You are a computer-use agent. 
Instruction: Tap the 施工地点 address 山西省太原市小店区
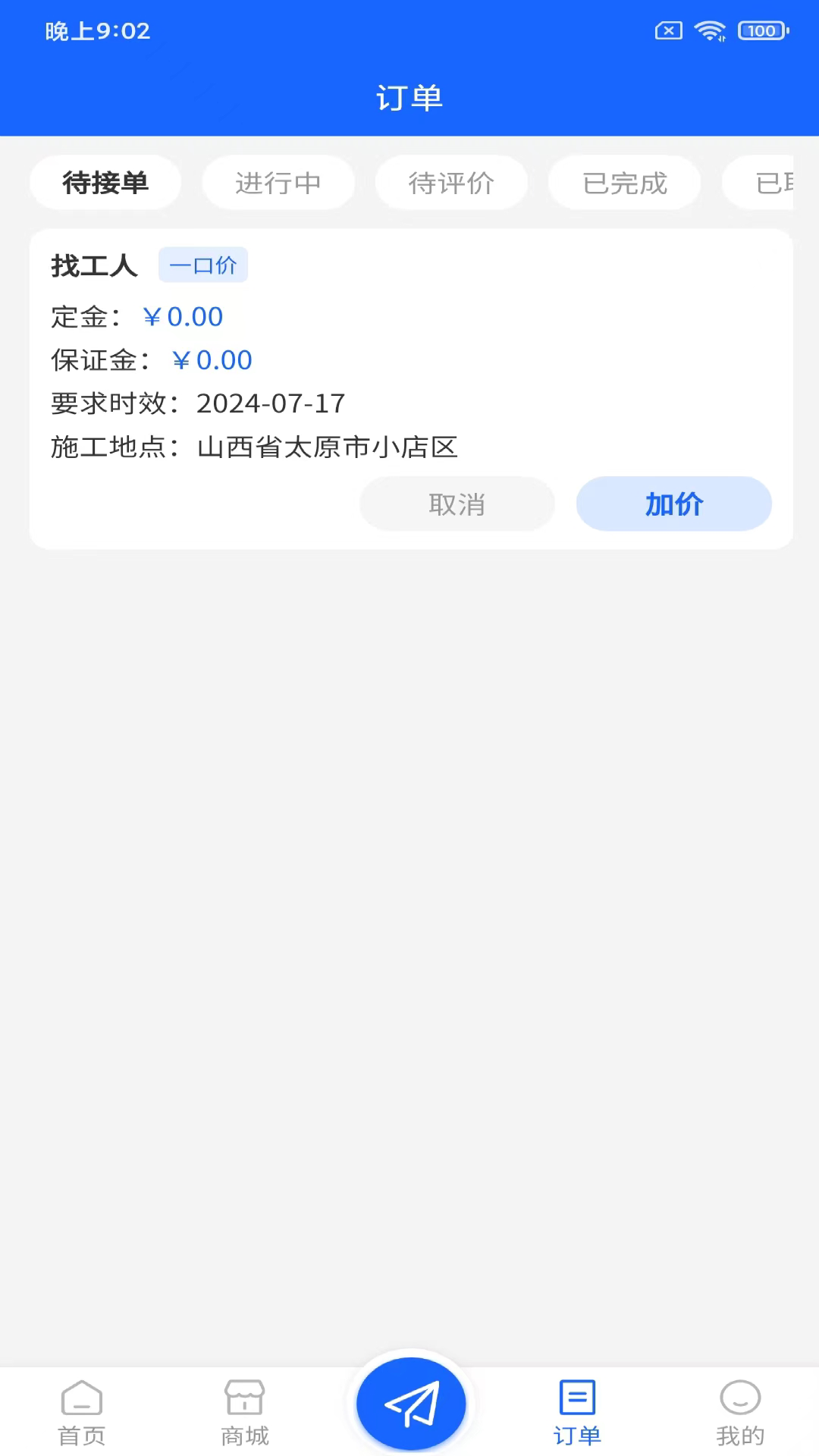point(255,447)
